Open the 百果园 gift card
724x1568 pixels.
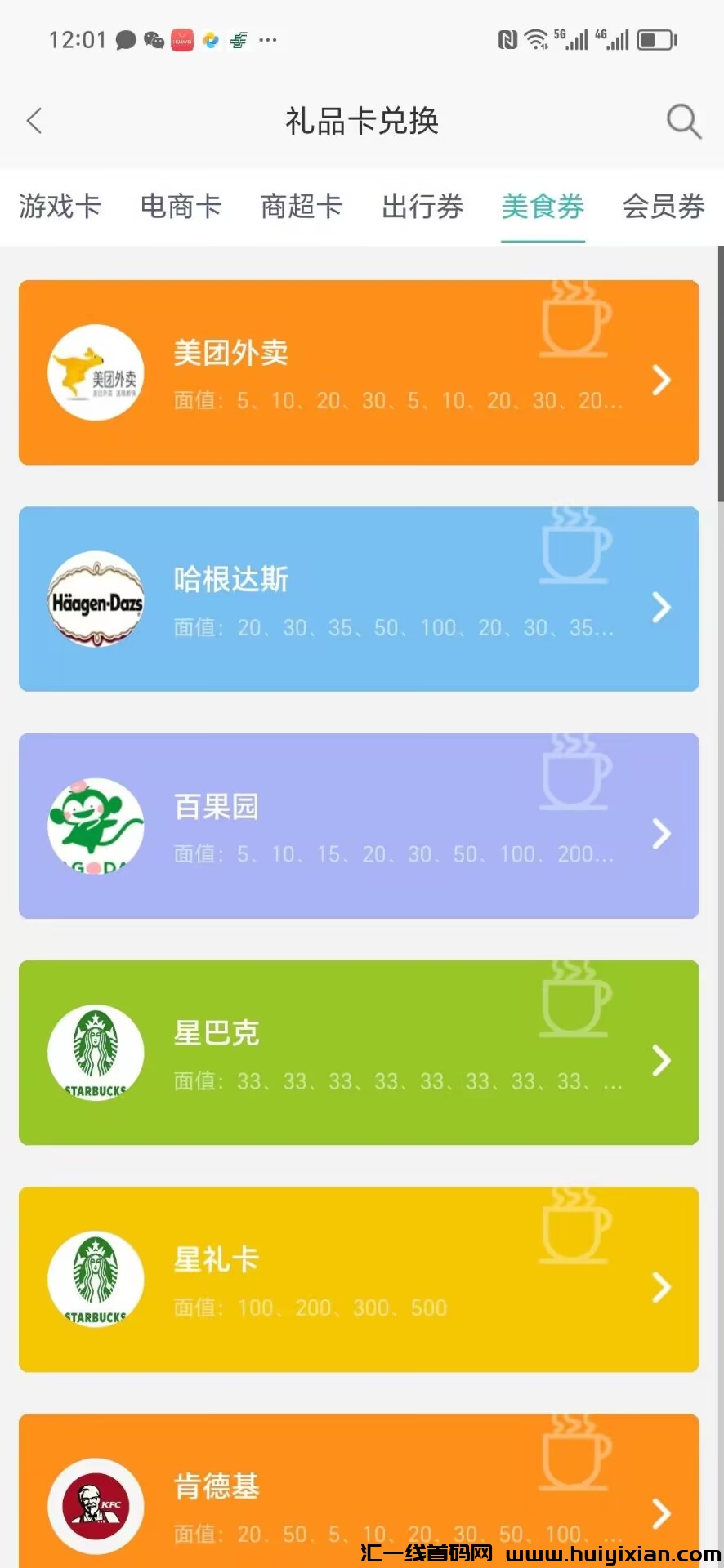point(359,826)
